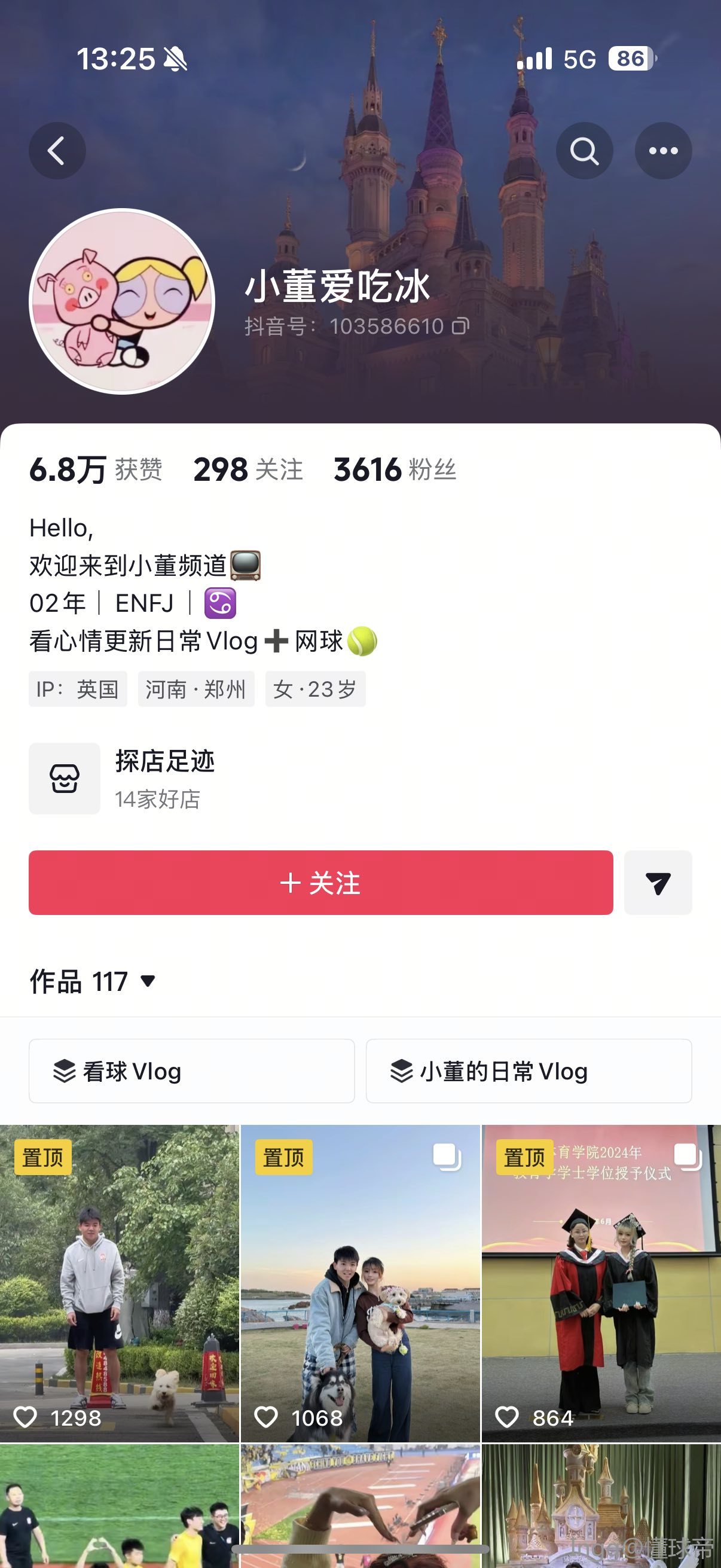Screen dimensions: 721x1568
Task: Open the 298 关注 following list
Action: pyautogui.click(x=248, y=470)
